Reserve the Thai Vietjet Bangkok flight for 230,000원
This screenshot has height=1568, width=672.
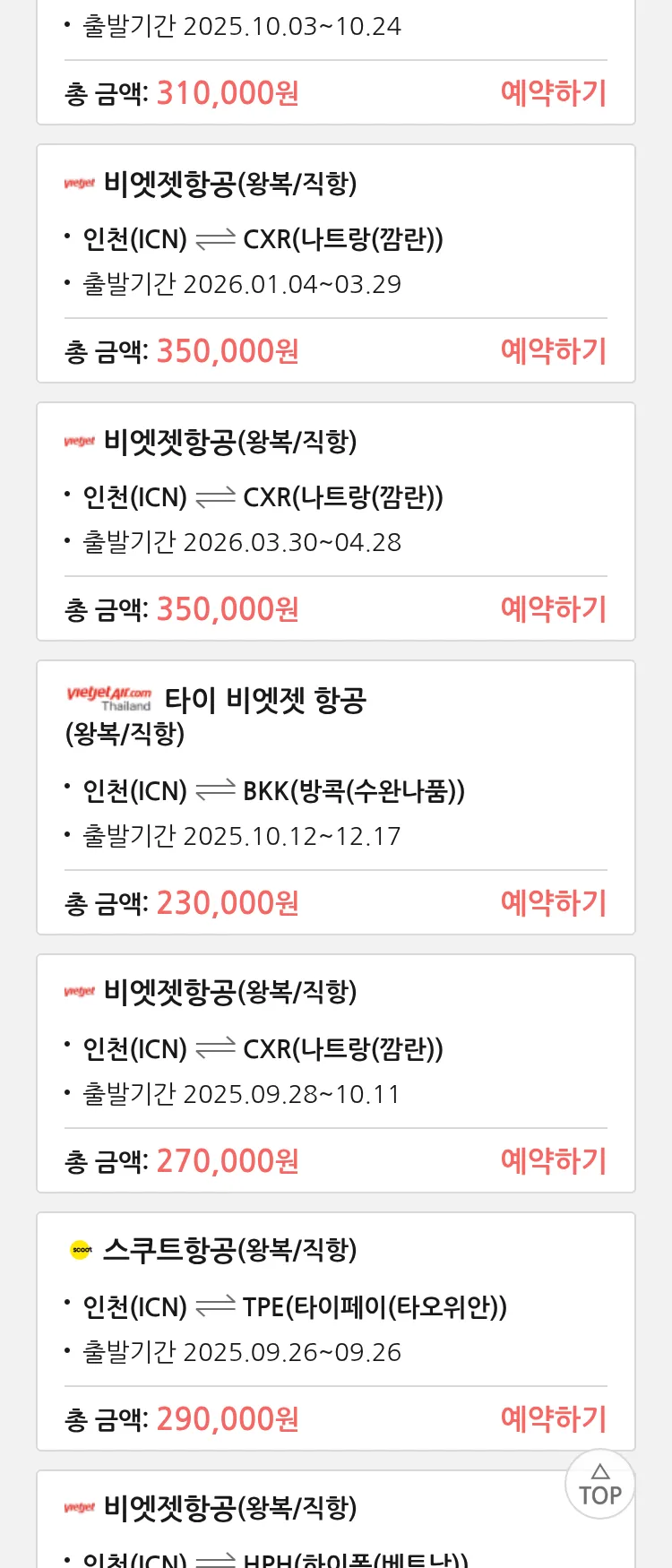tap(553, 903)
